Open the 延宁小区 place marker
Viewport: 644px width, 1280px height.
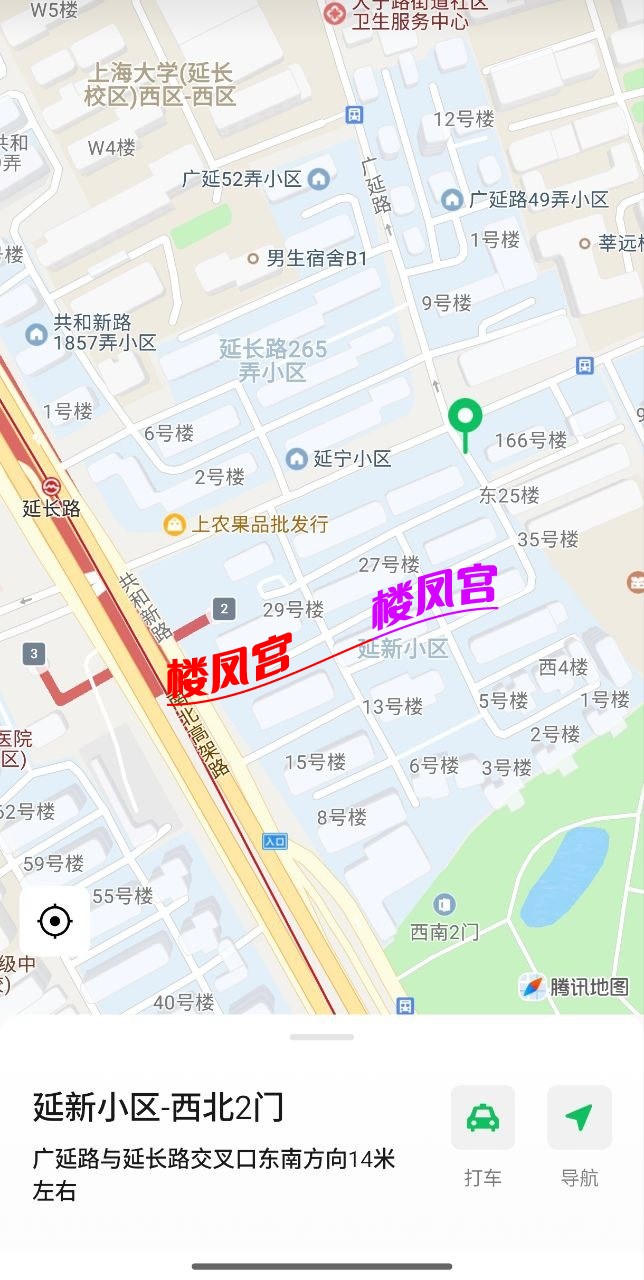[x=296, y=459]
